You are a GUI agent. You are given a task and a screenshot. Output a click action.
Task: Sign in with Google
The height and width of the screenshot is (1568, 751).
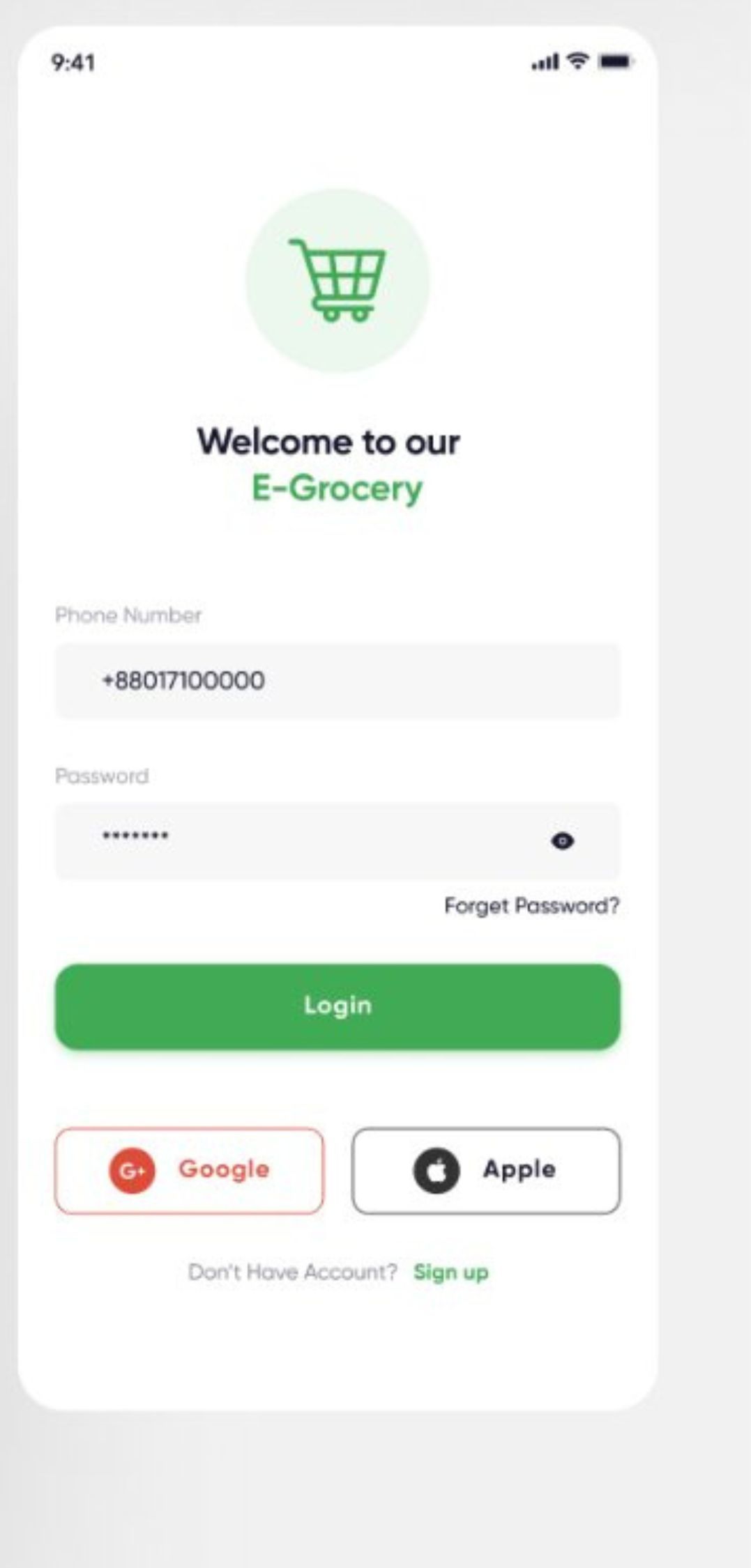pyautogui.click(x=189, y=1171)
